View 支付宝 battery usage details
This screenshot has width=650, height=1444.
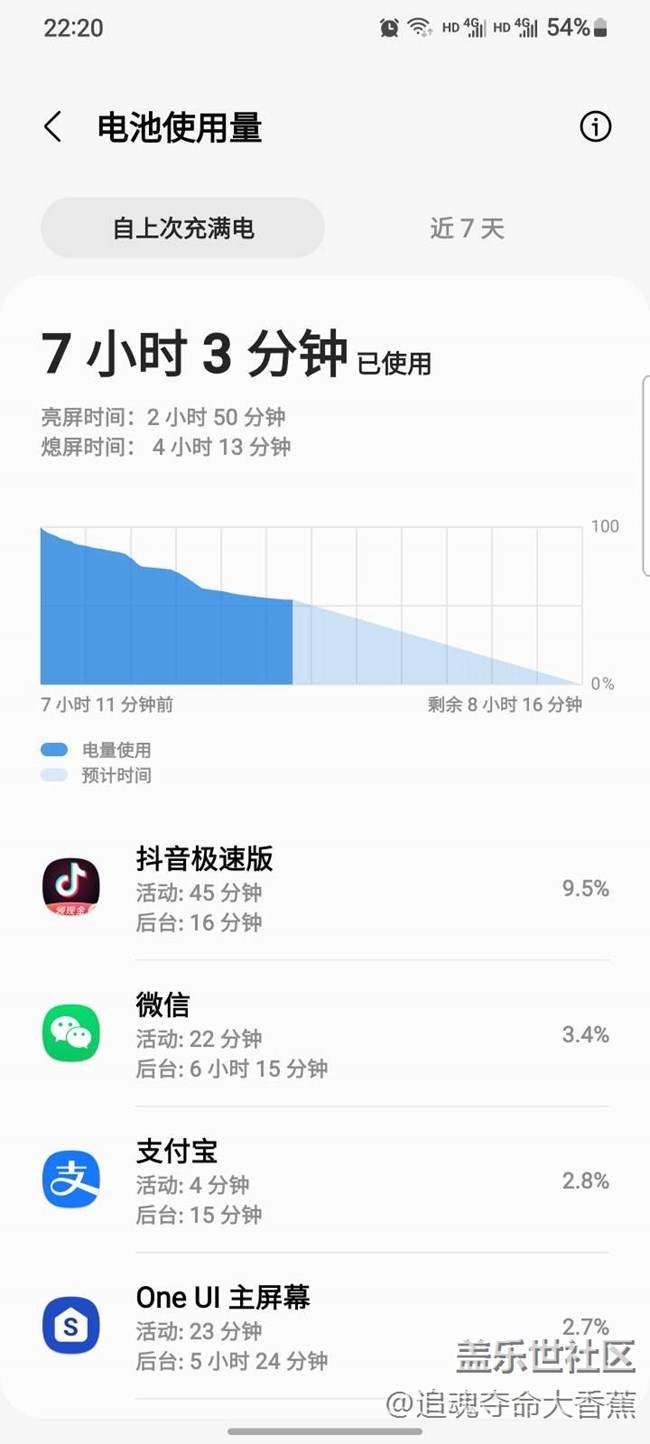pyautogui.click(x=325, y=1180)
